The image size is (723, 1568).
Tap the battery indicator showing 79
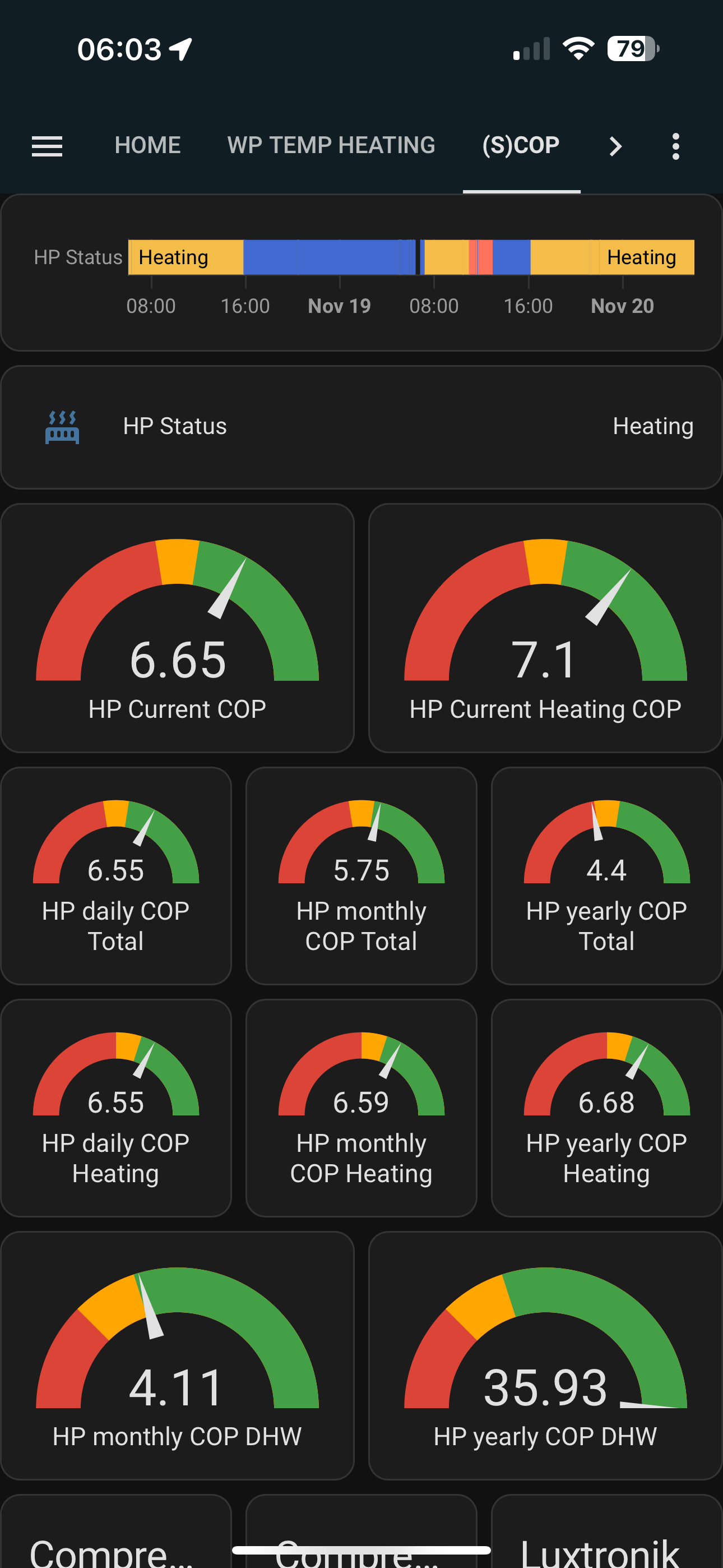point(629,49)
